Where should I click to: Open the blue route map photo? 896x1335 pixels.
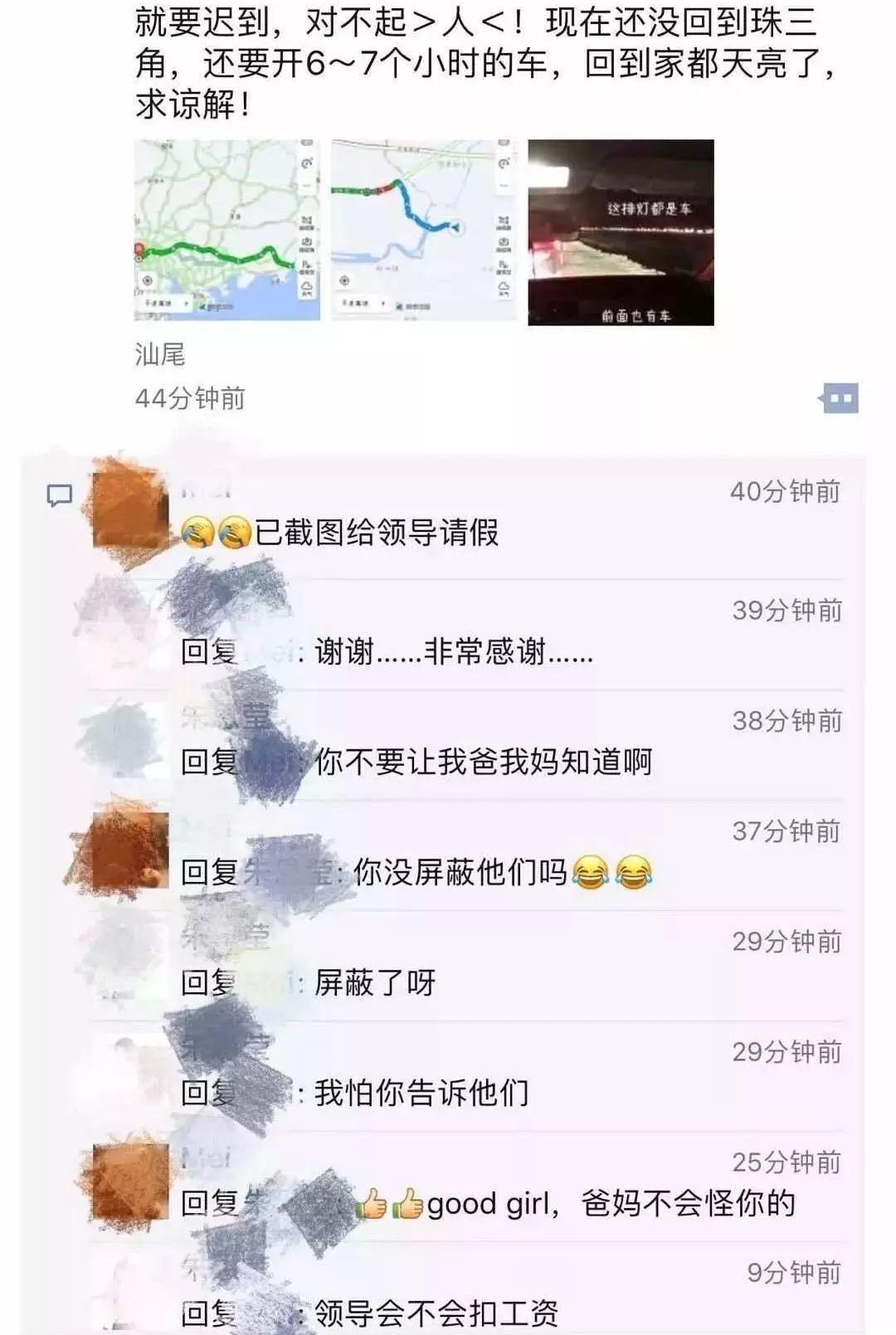point(423,231)
